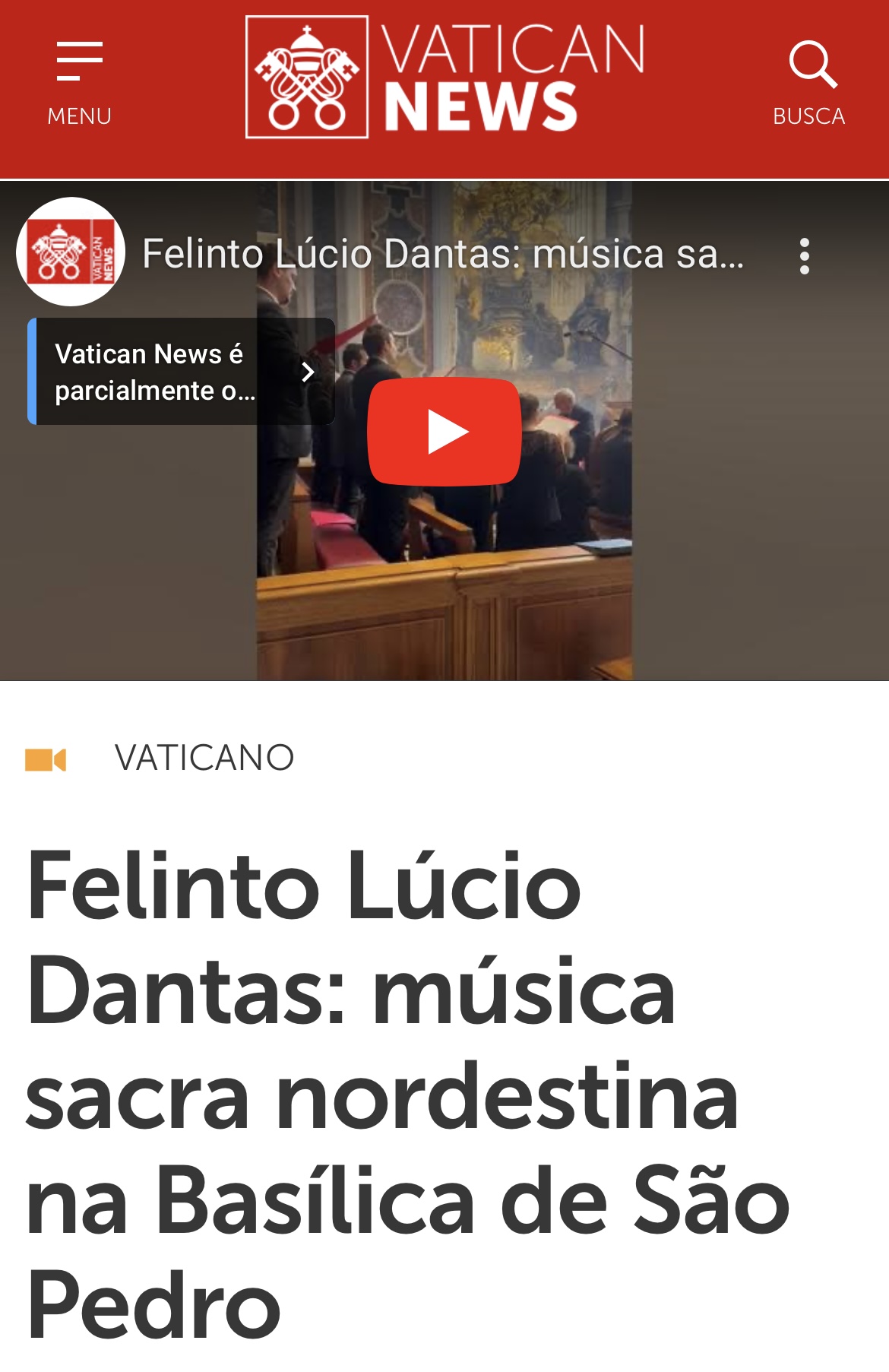Open the BUSCA search
The height and width of the screenshot is (1372, 889).
pos(810,82)
